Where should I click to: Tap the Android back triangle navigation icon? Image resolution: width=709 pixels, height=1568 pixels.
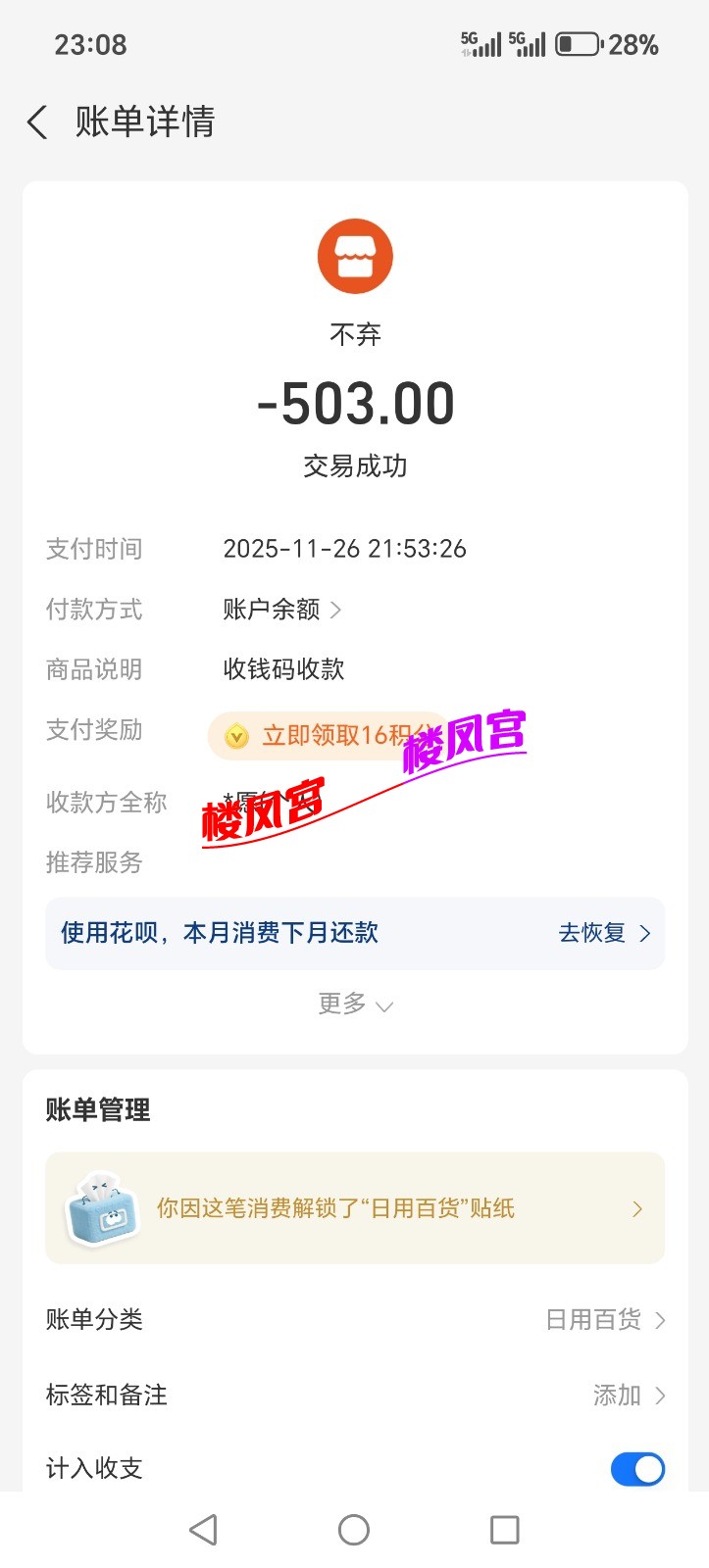[x=202, y=1529]
